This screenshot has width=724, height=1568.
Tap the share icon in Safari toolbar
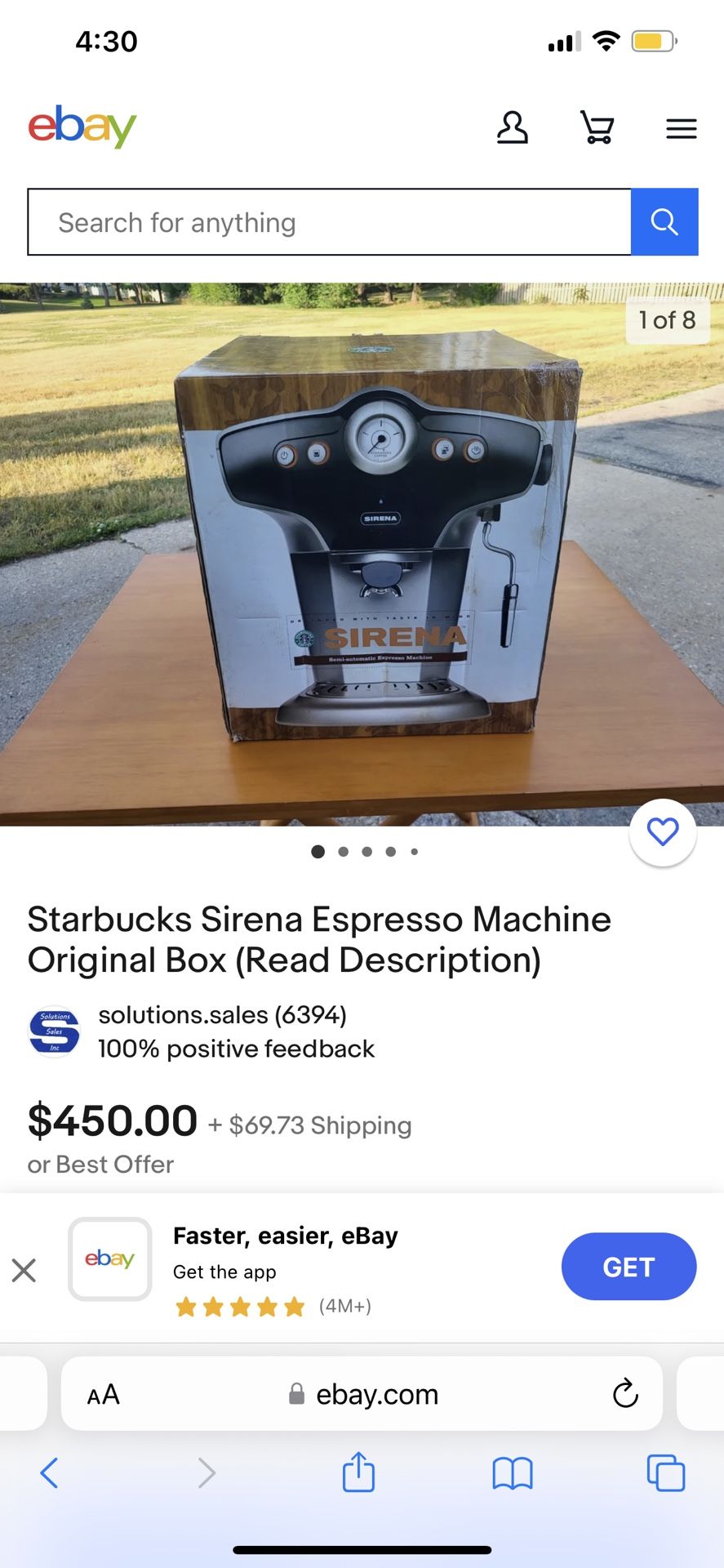(x=358, y=1473)
